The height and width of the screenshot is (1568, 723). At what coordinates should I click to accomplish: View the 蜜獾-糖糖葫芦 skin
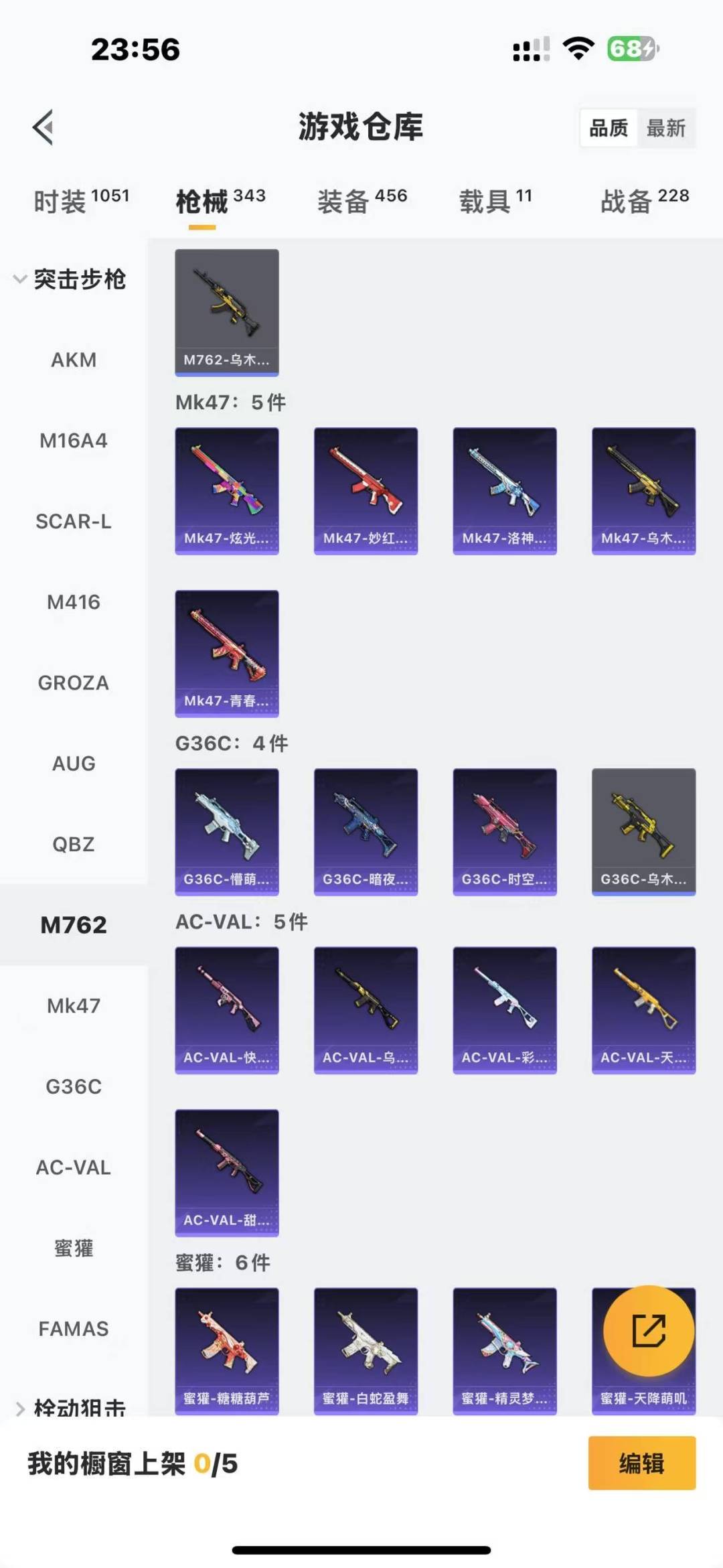click(227, 1351)
